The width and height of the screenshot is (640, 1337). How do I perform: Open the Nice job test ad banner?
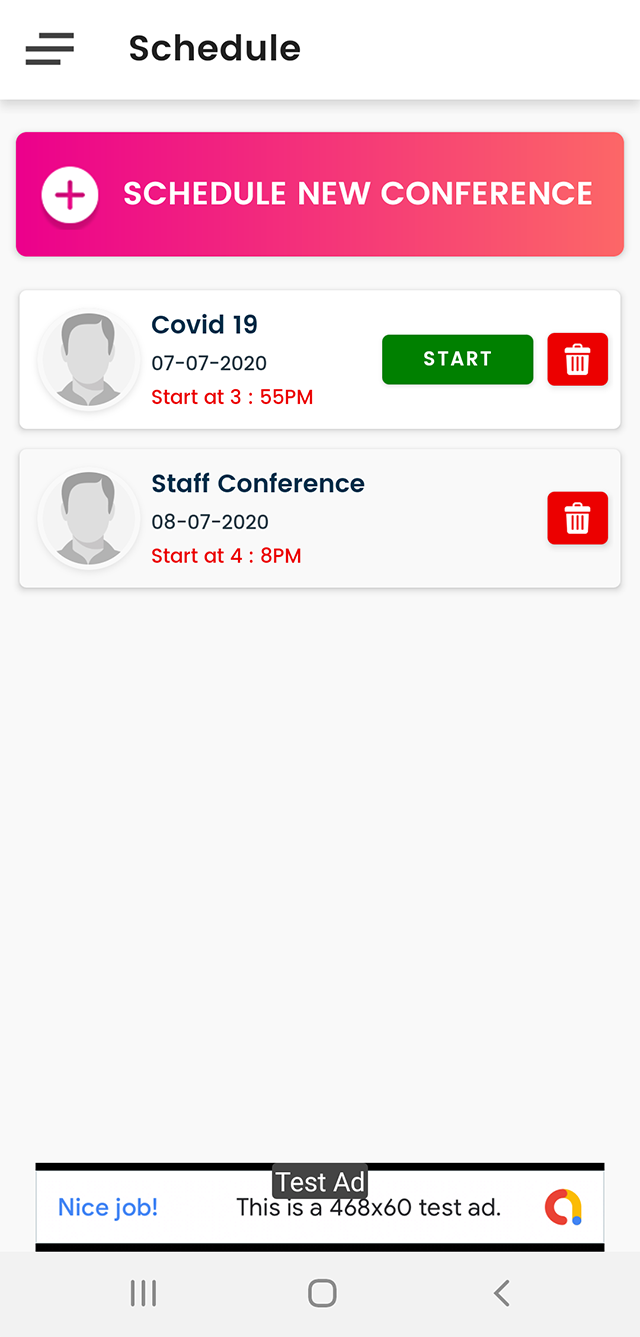[x=320, y=1208]
